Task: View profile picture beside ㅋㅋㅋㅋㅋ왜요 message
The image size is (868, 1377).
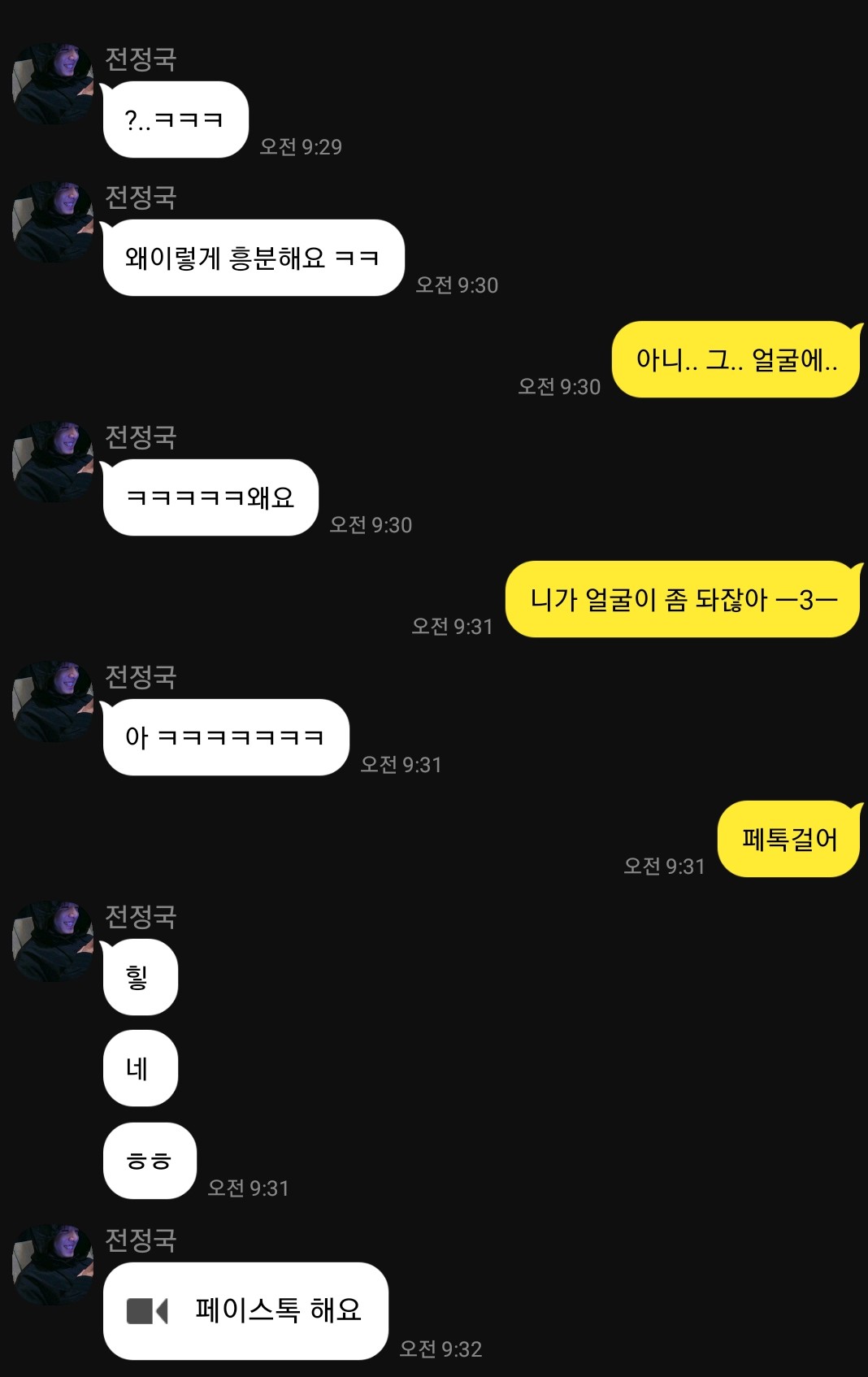Action: coord(53,462)
